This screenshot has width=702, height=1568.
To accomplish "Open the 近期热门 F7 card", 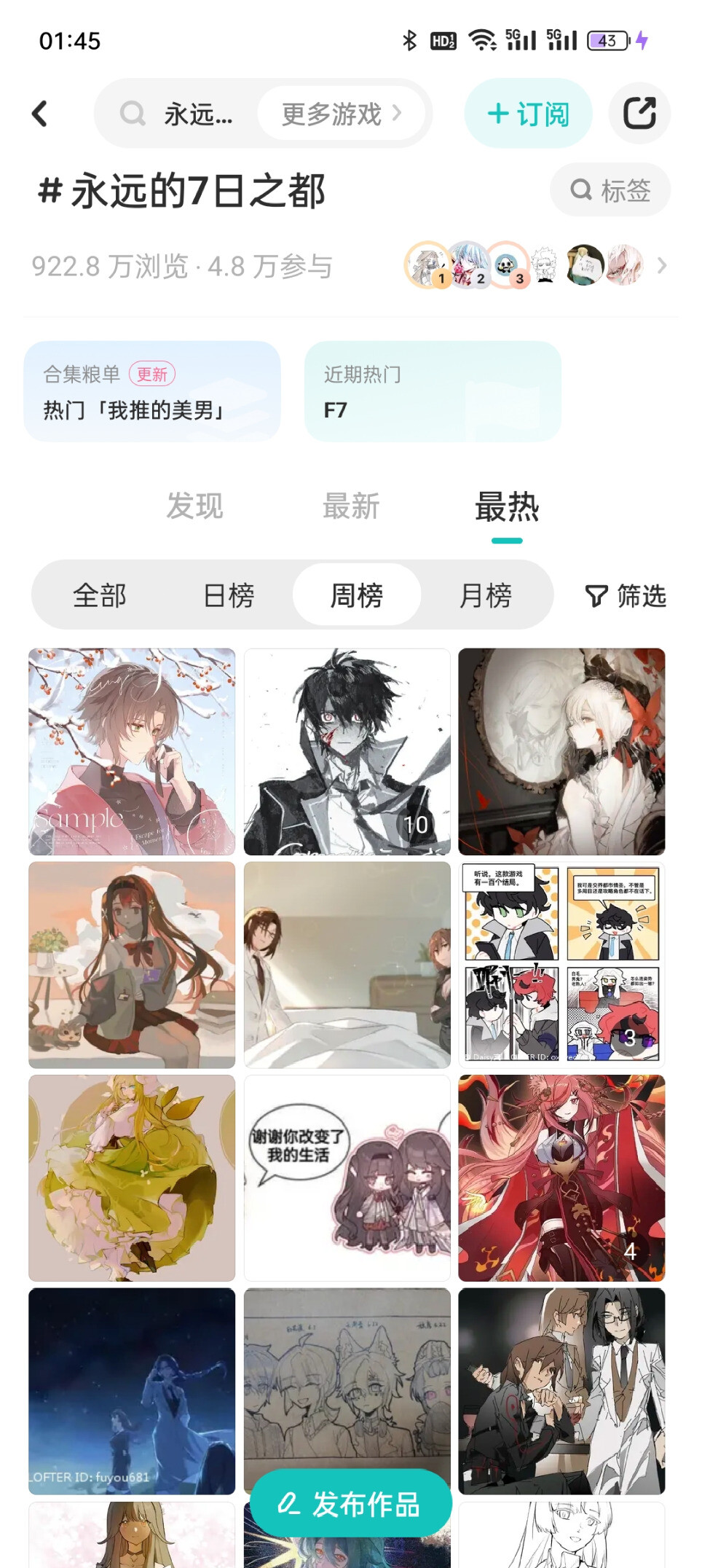I will 433,391.
